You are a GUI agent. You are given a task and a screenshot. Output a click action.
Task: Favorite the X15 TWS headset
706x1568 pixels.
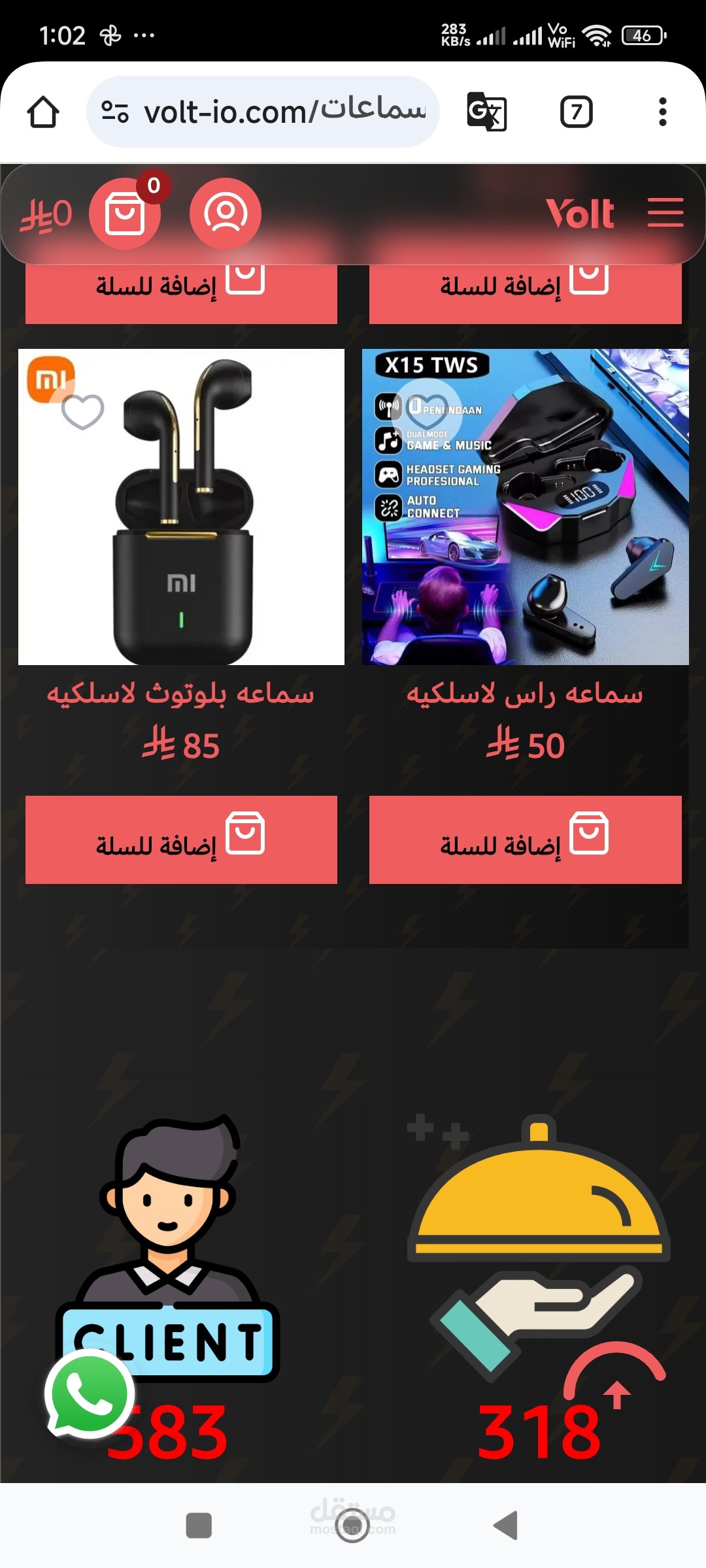point(427,412)
